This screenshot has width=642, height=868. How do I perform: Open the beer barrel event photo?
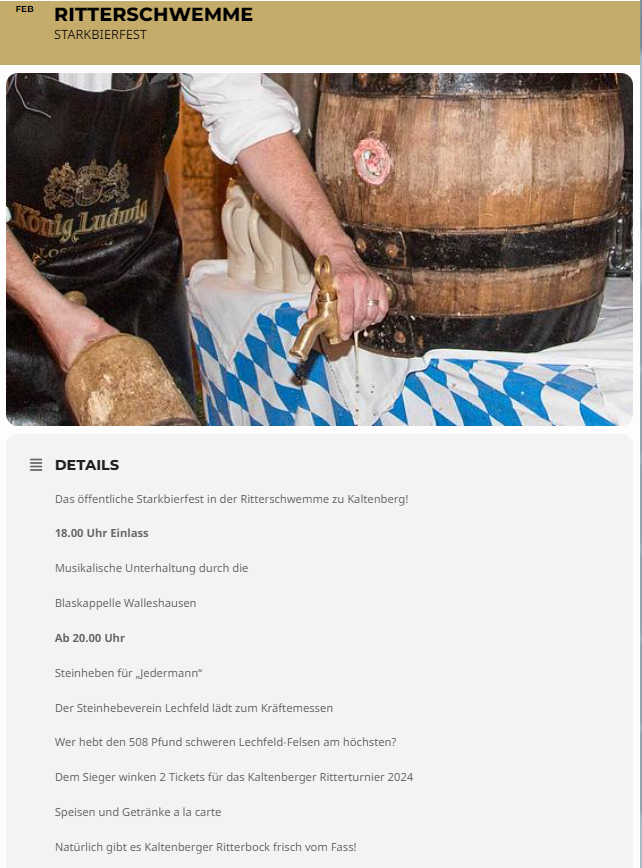pos(320,249)
